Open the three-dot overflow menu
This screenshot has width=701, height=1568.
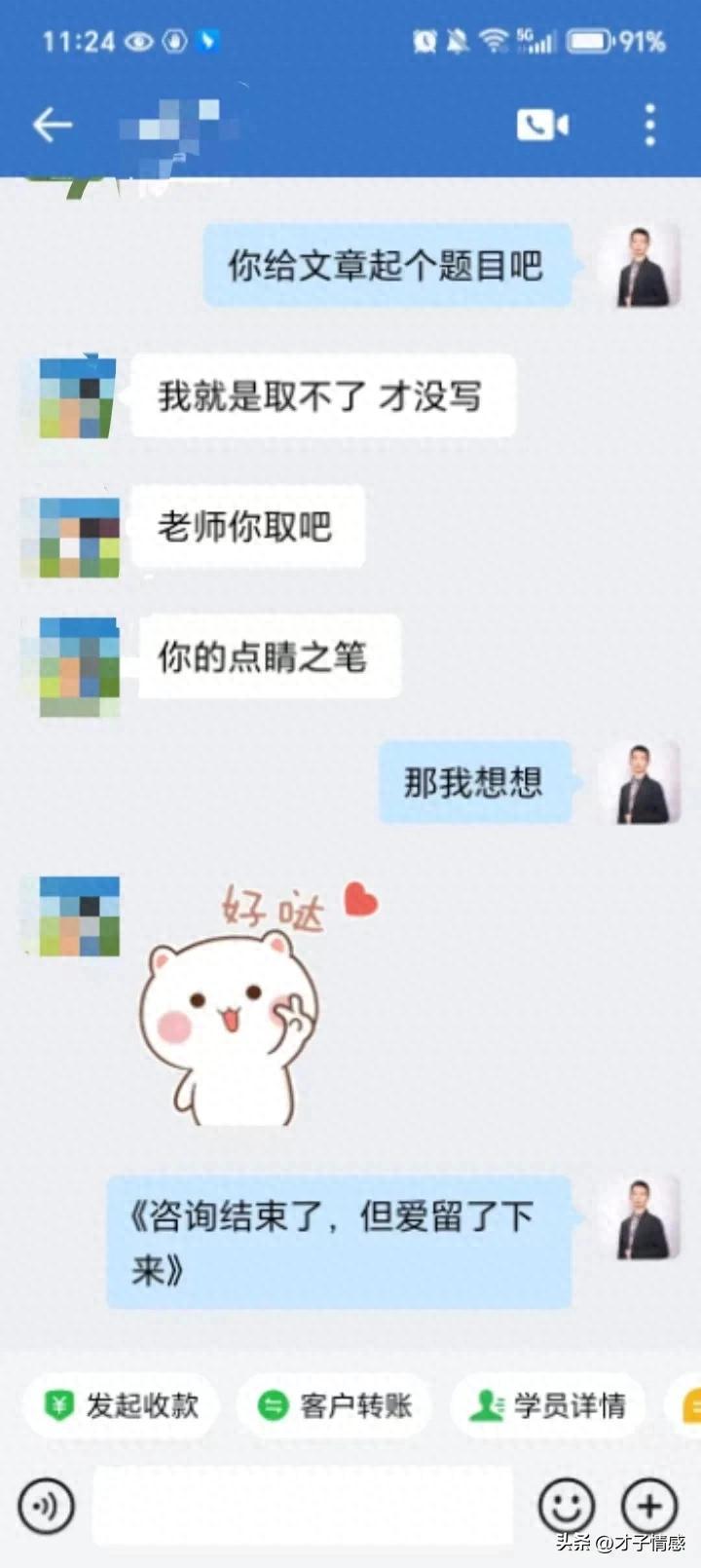point(649,126)
